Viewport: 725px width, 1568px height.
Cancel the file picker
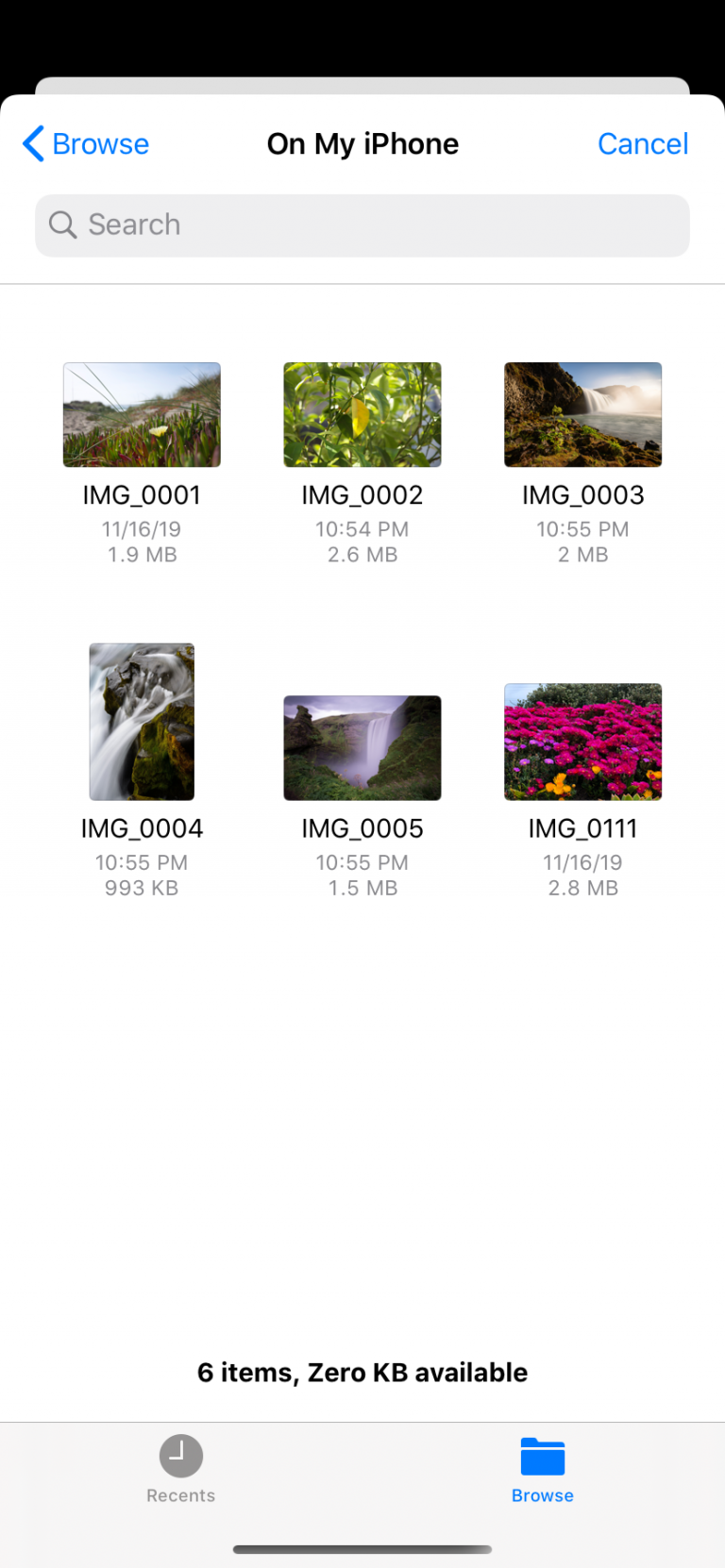pyautogui.click(x=643, y=143)
